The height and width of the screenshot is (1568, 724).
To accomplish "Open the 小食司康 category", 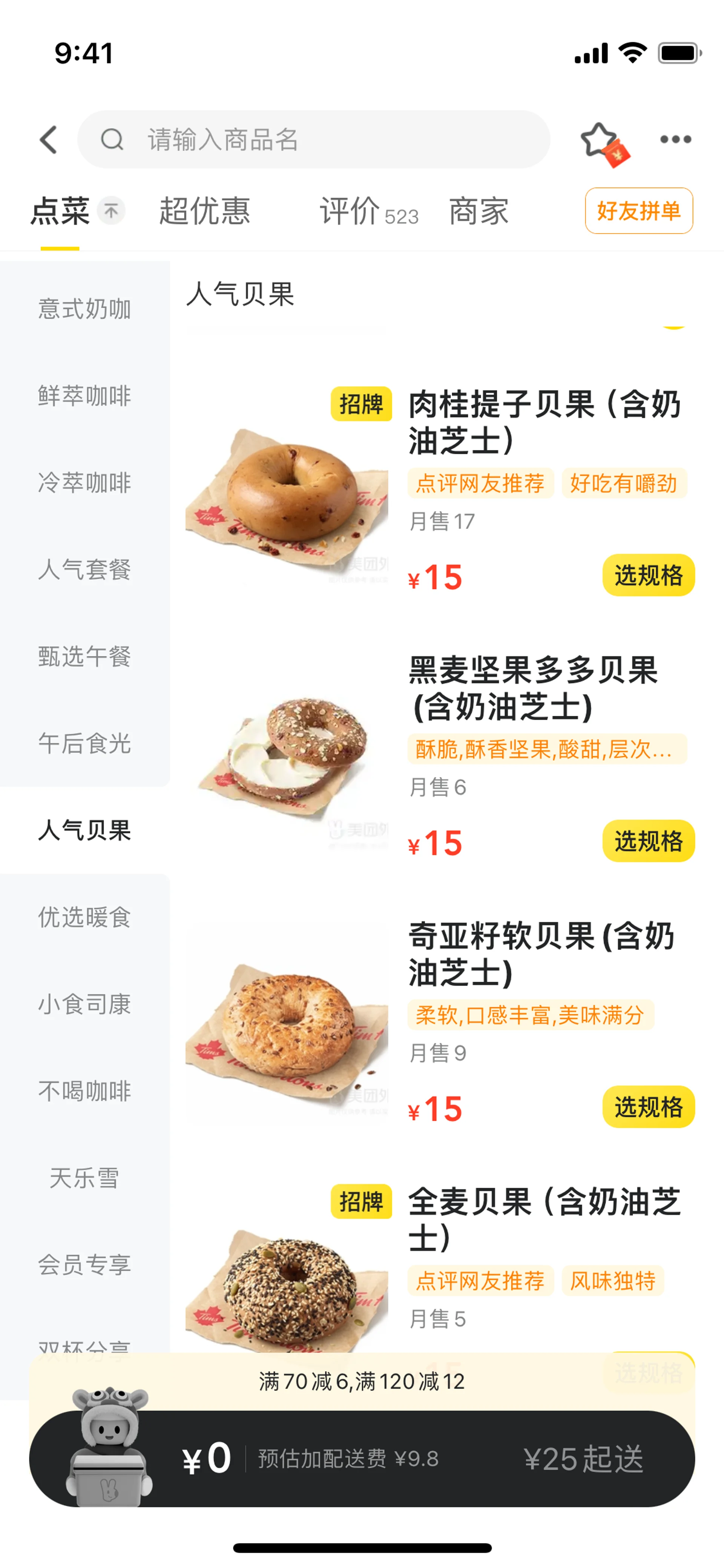I will pyautogui.click(x=84, y=1004).
